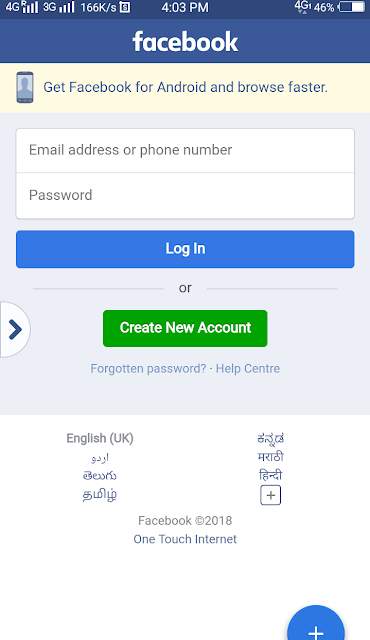370x640 pixels.
Task: Open more languages with the plus box
Action: (270, 495)
